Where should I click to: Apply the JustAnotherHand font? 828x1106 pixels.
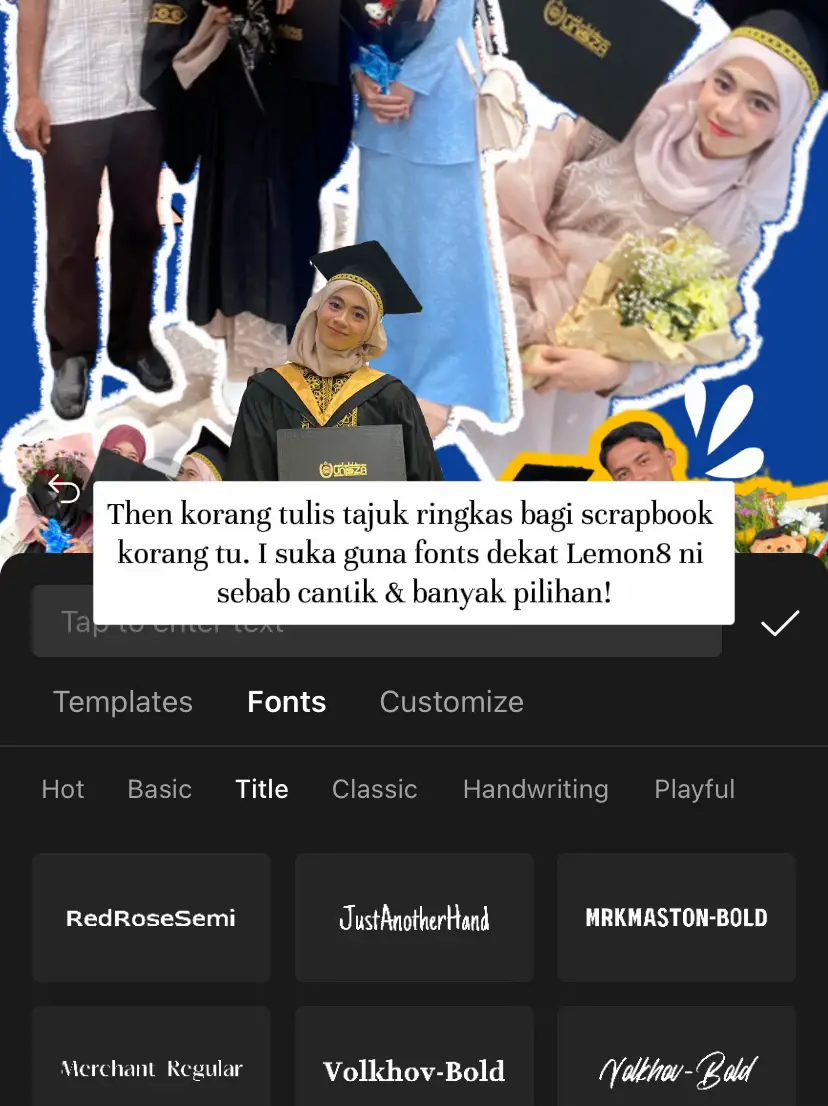tap(414, 918)
